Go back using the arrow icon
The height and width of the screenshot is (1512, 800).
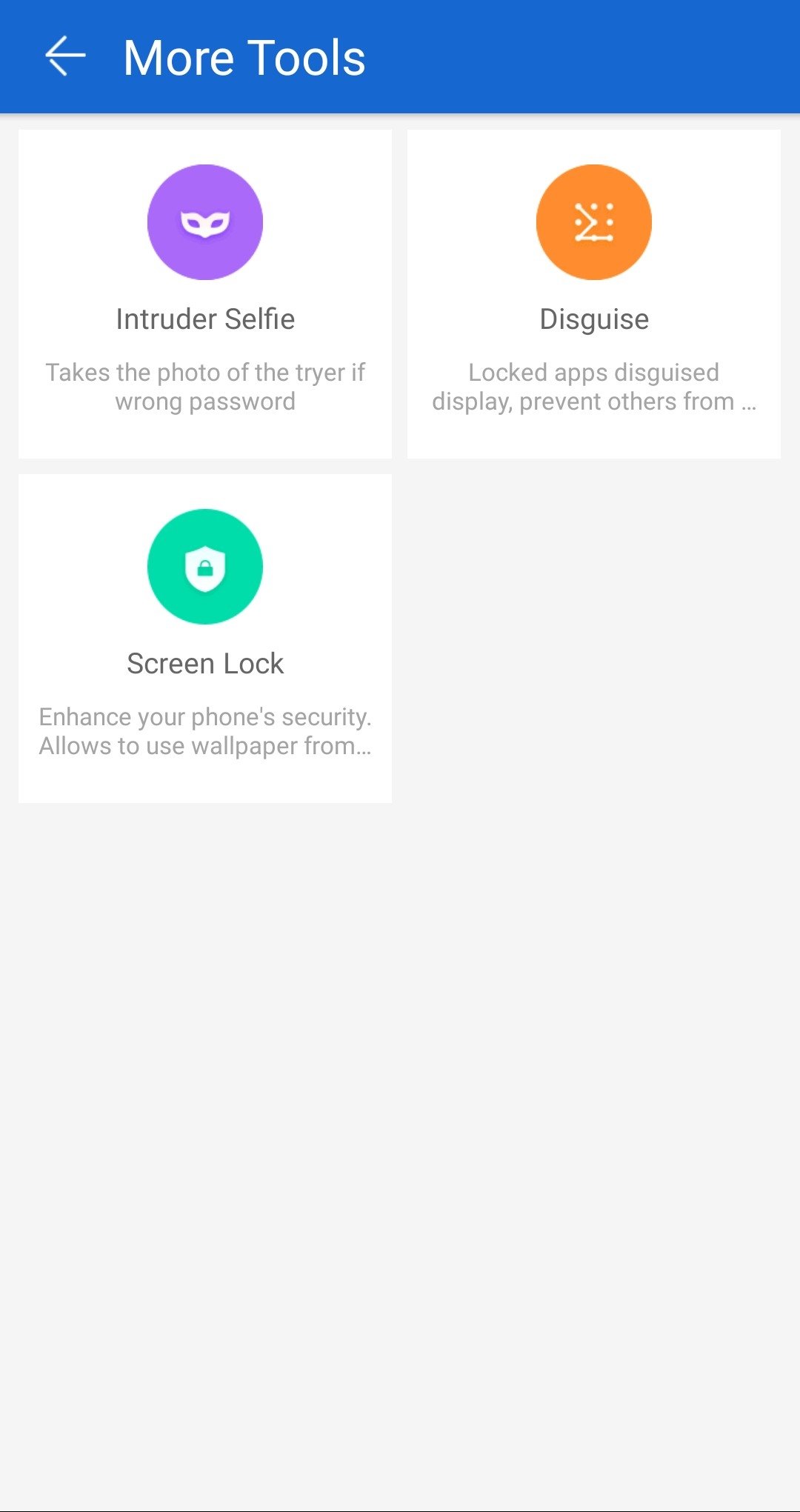point(65,56)
